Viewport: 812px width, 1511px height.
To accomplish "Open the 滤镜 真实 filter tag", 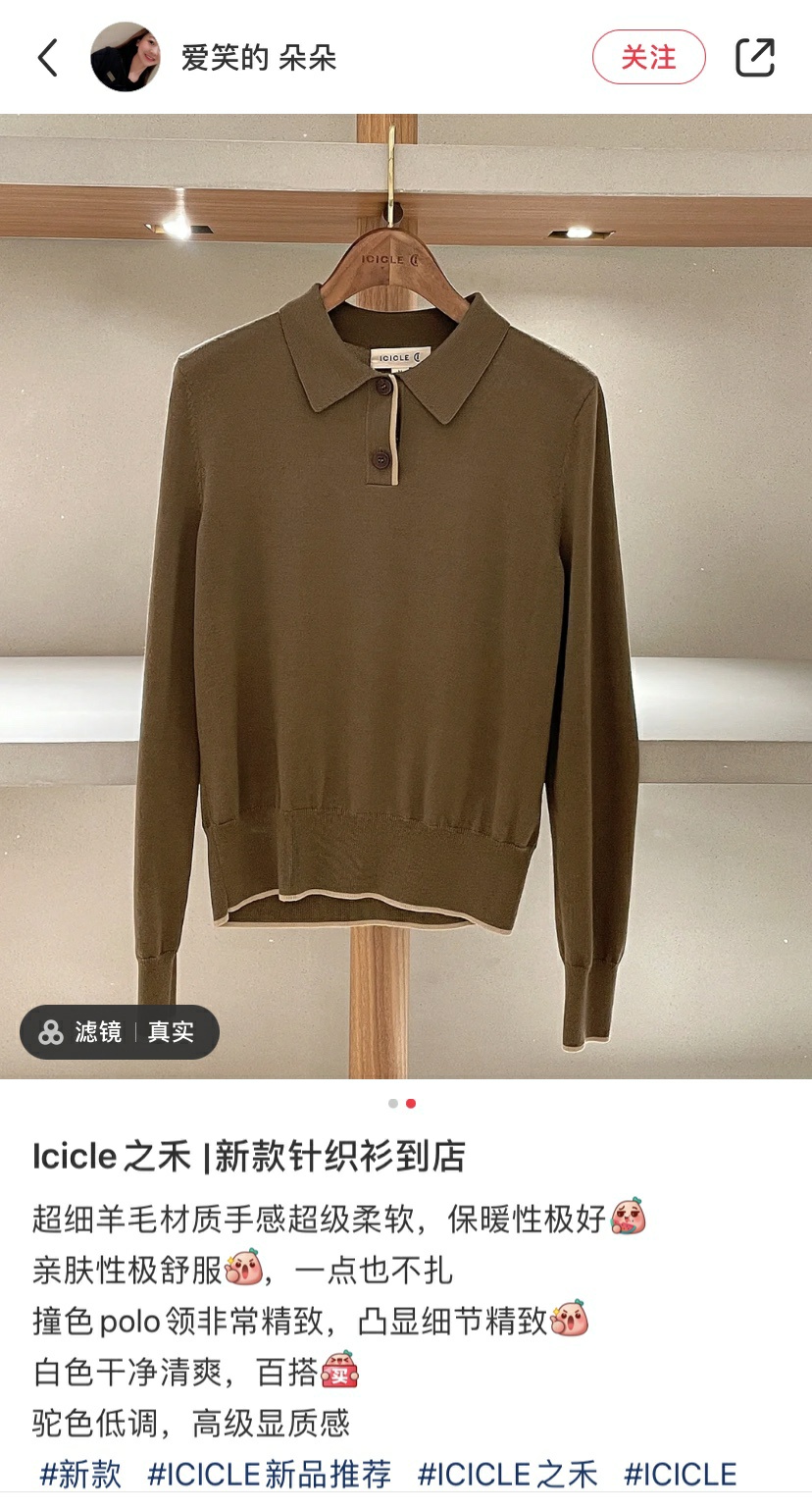I will pyautogui.click(x=120, y=1032).
